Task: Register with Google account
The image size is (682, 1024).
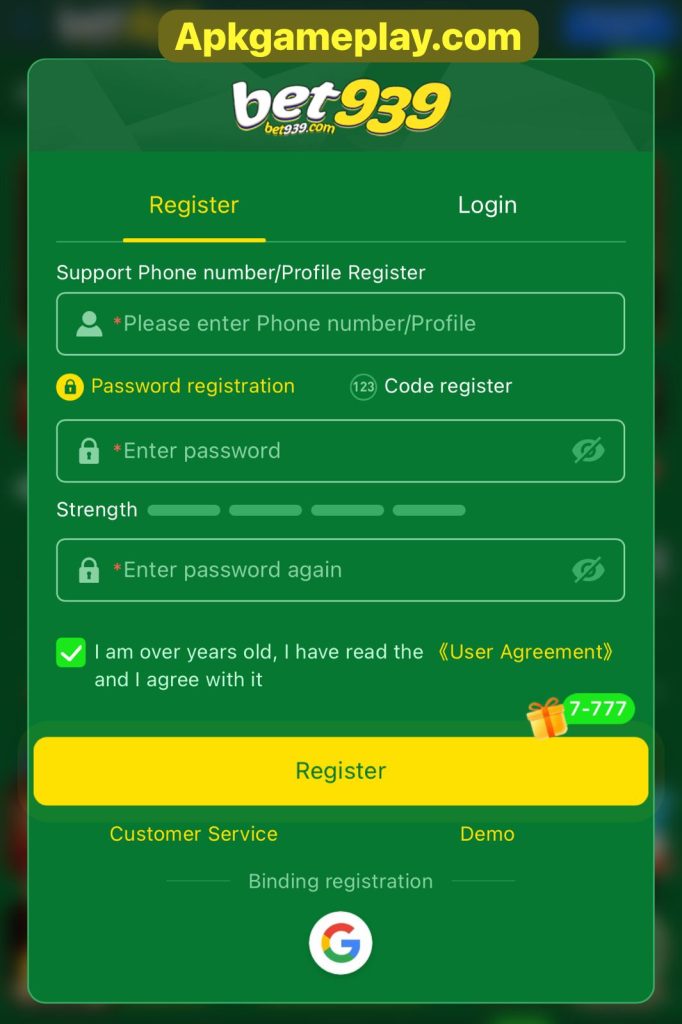Action: point(340,942)
